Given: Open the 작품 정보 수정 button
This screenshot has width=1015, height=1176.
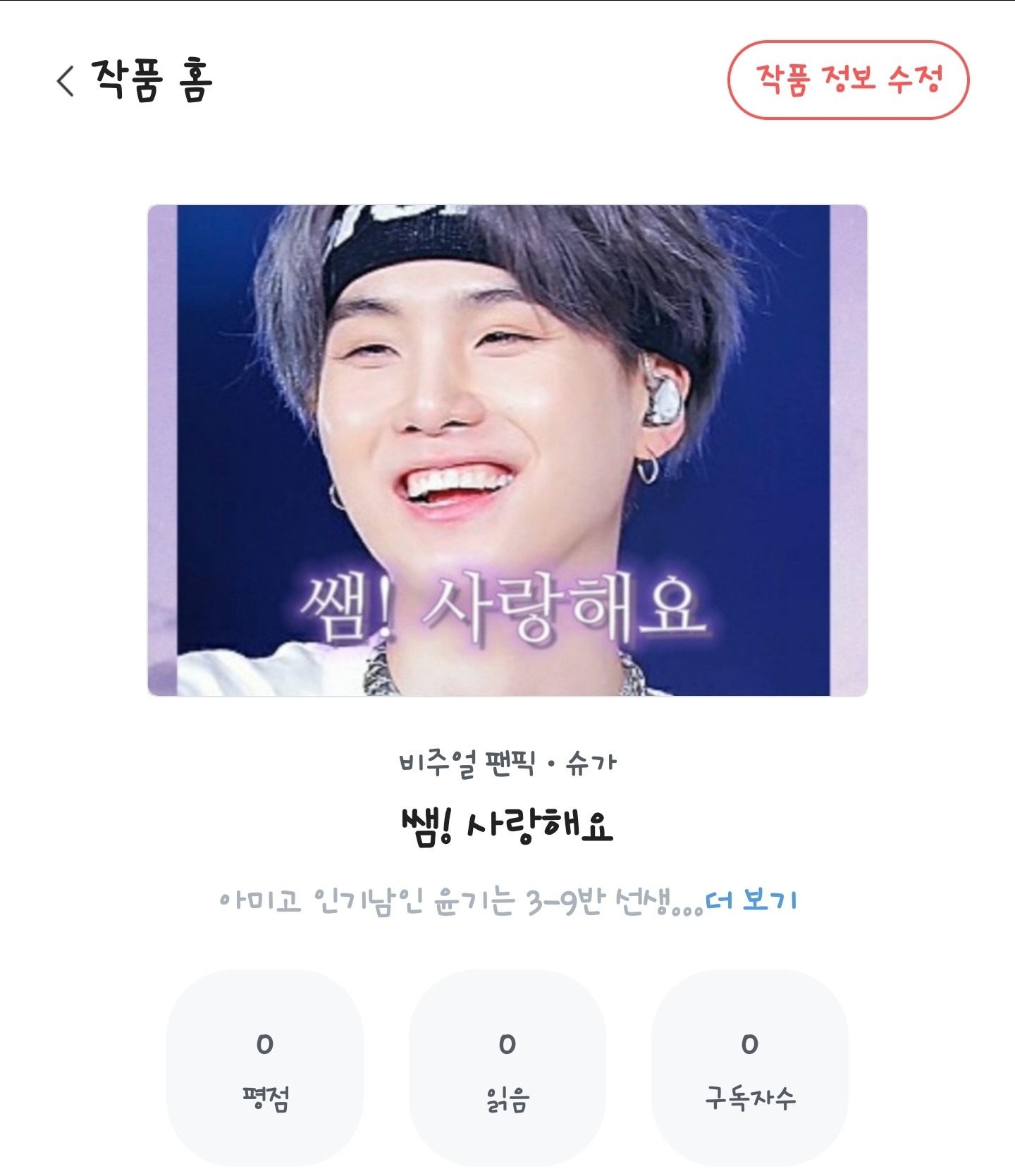Looking at the screenshot, I should click(x=848, y=80).
